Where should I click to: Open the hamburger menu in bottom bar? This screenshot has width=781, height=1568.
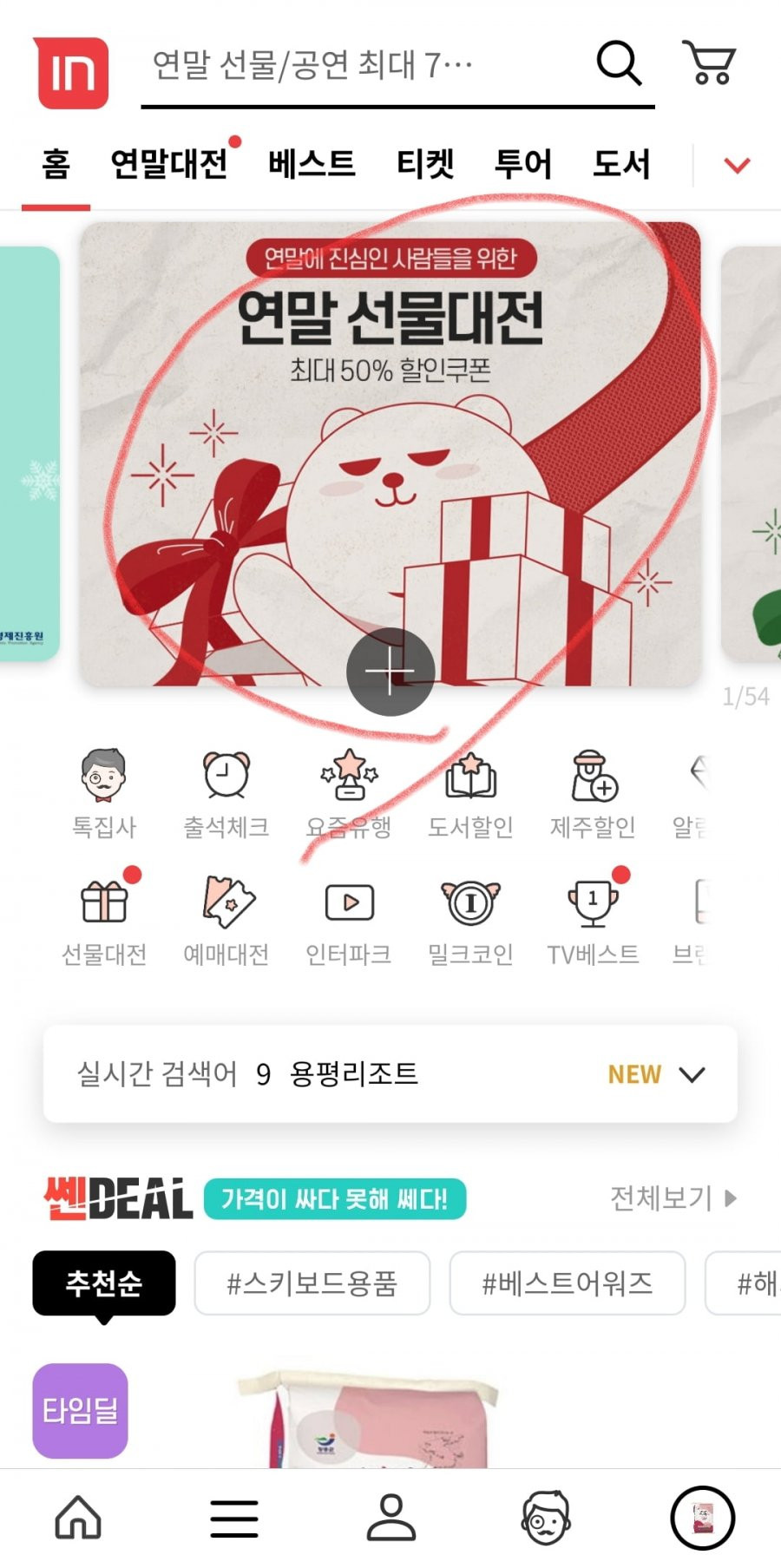click(x=234, y=1519)
